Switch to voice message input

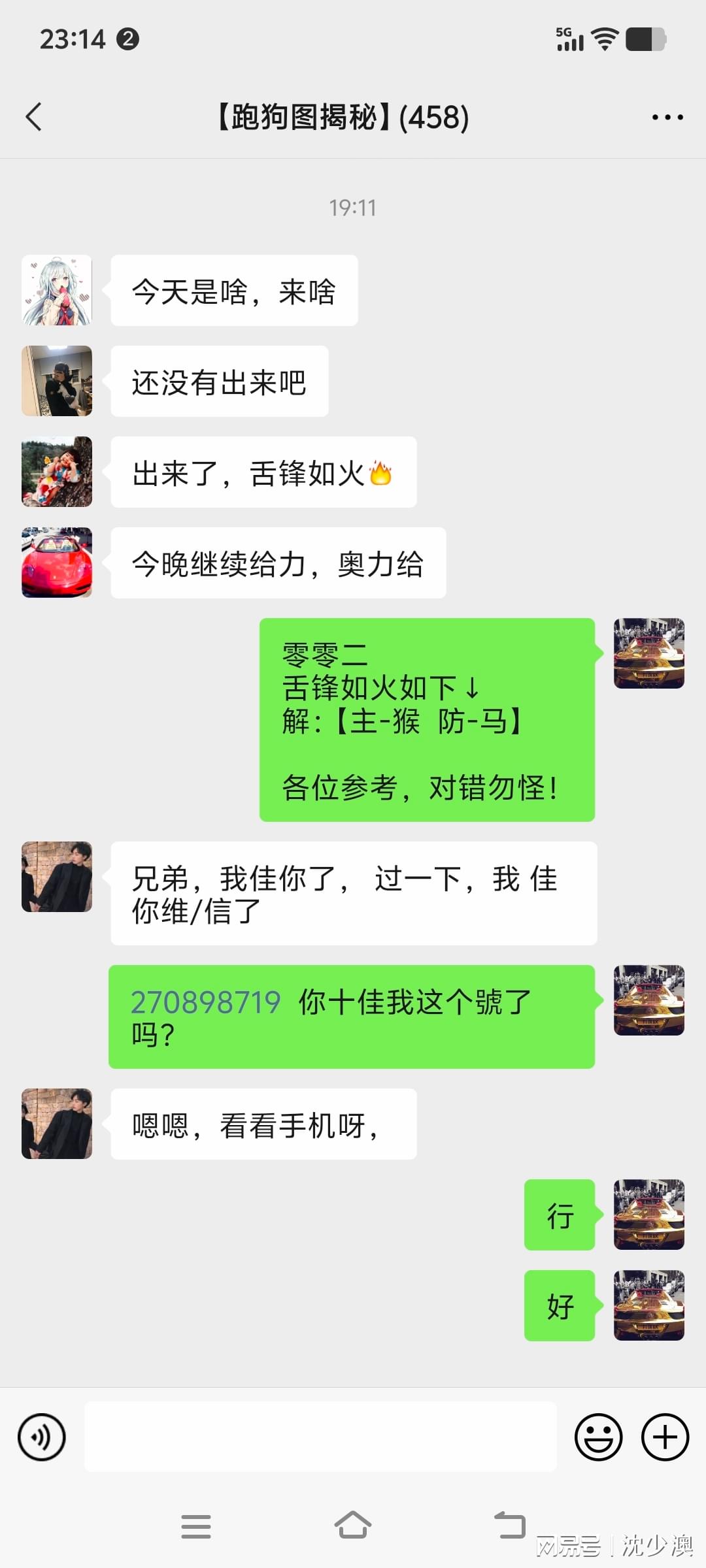click(x=42, y=1437)
